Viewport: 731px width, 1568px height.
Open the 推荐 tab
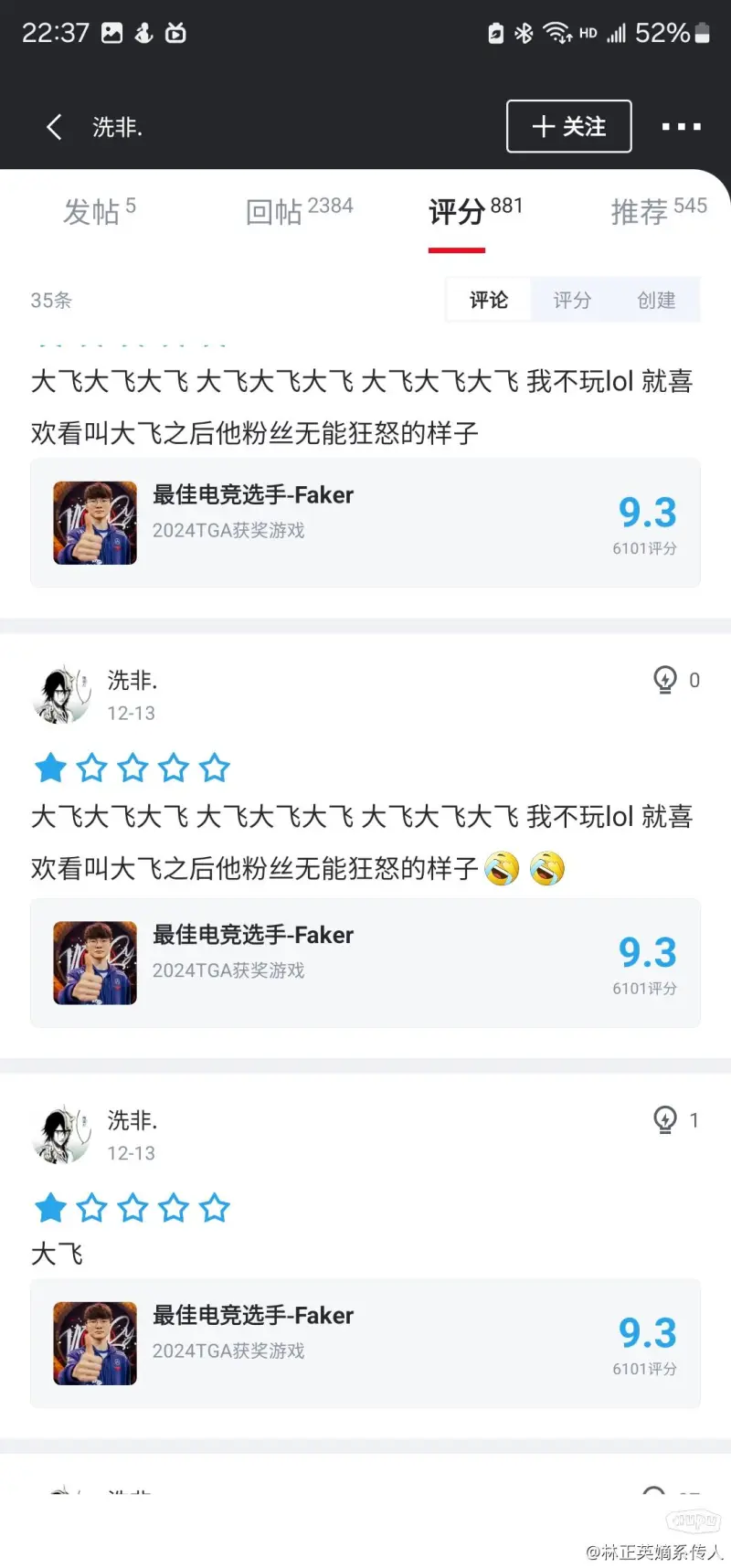[x=658, y=211]
